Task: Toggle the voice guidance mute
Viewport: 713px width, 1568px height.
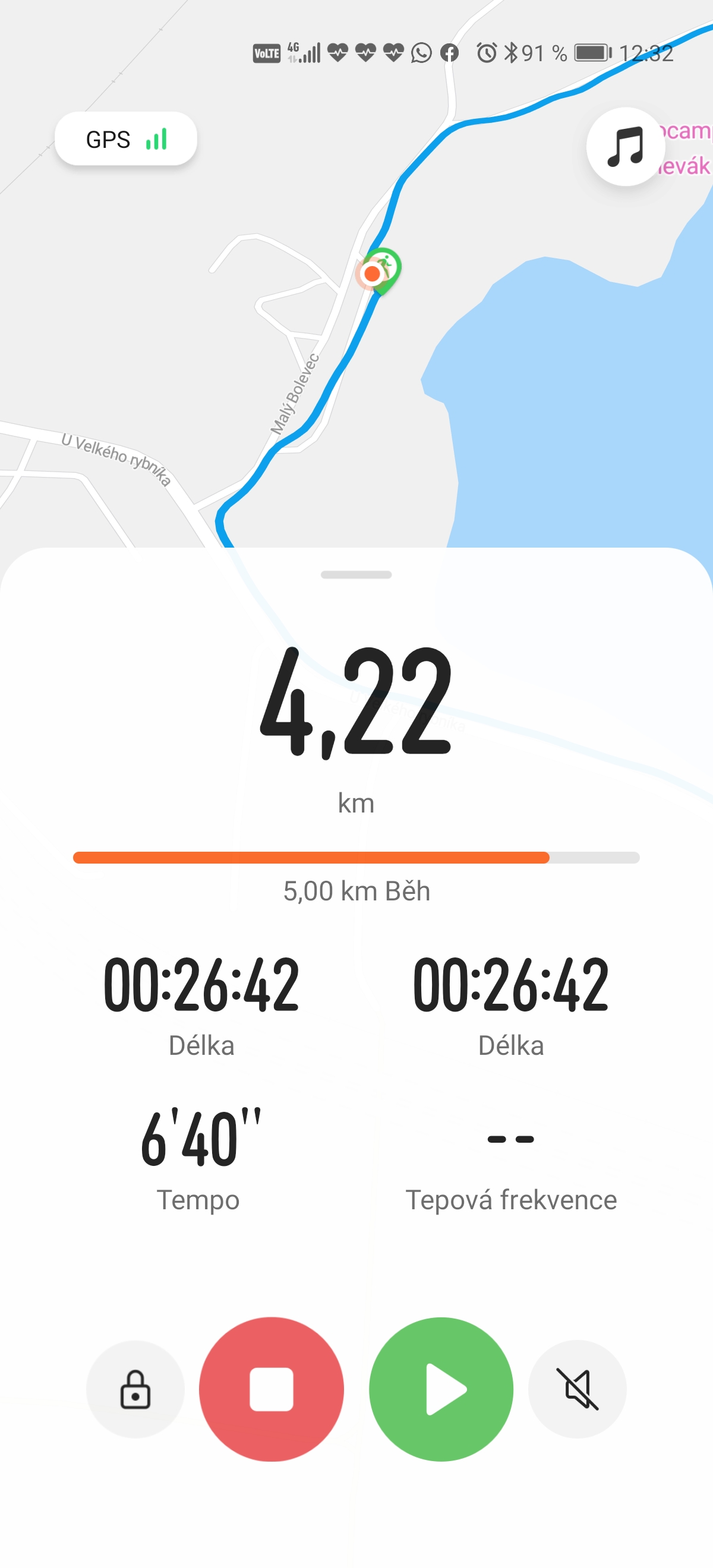Action: click(577, 1390)
